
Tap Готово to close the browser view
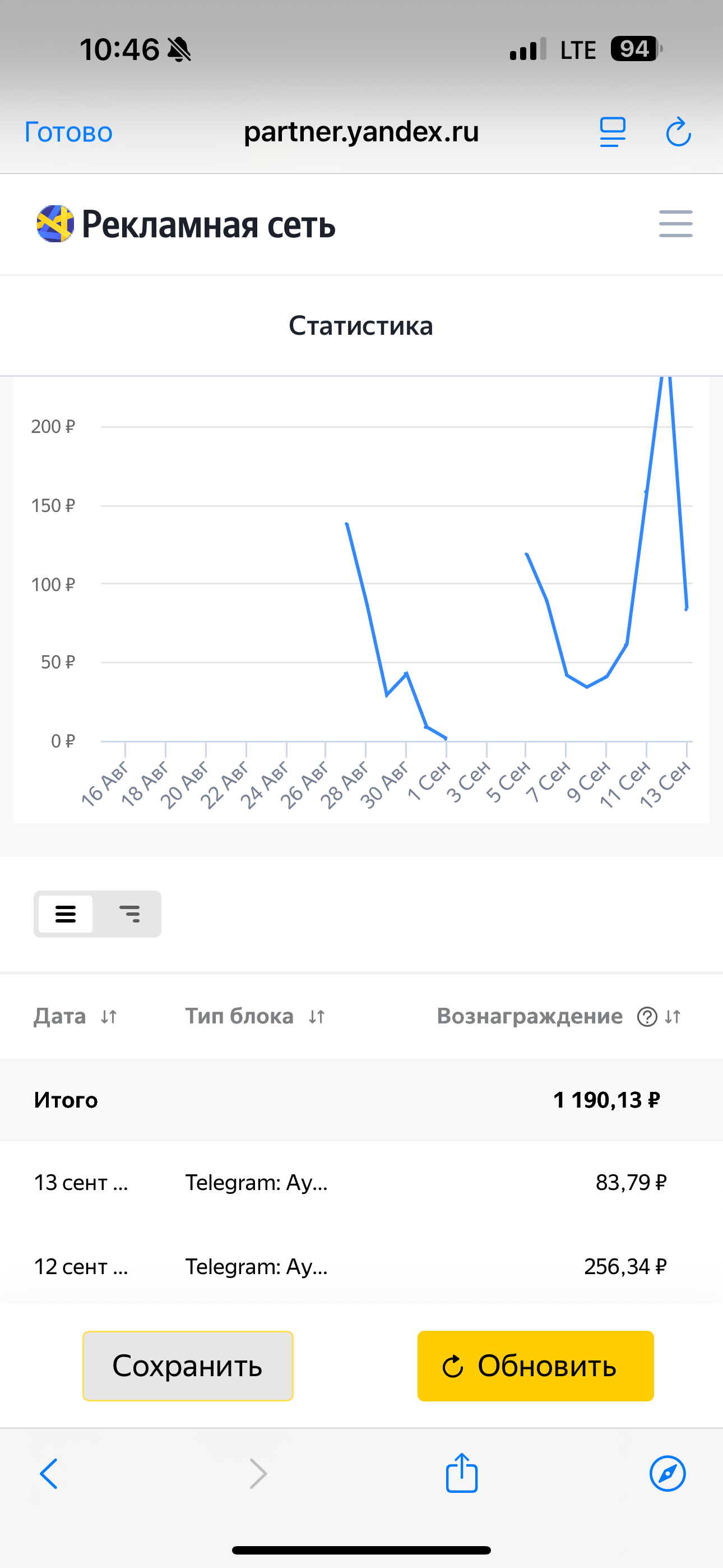(x=68, y=132)
